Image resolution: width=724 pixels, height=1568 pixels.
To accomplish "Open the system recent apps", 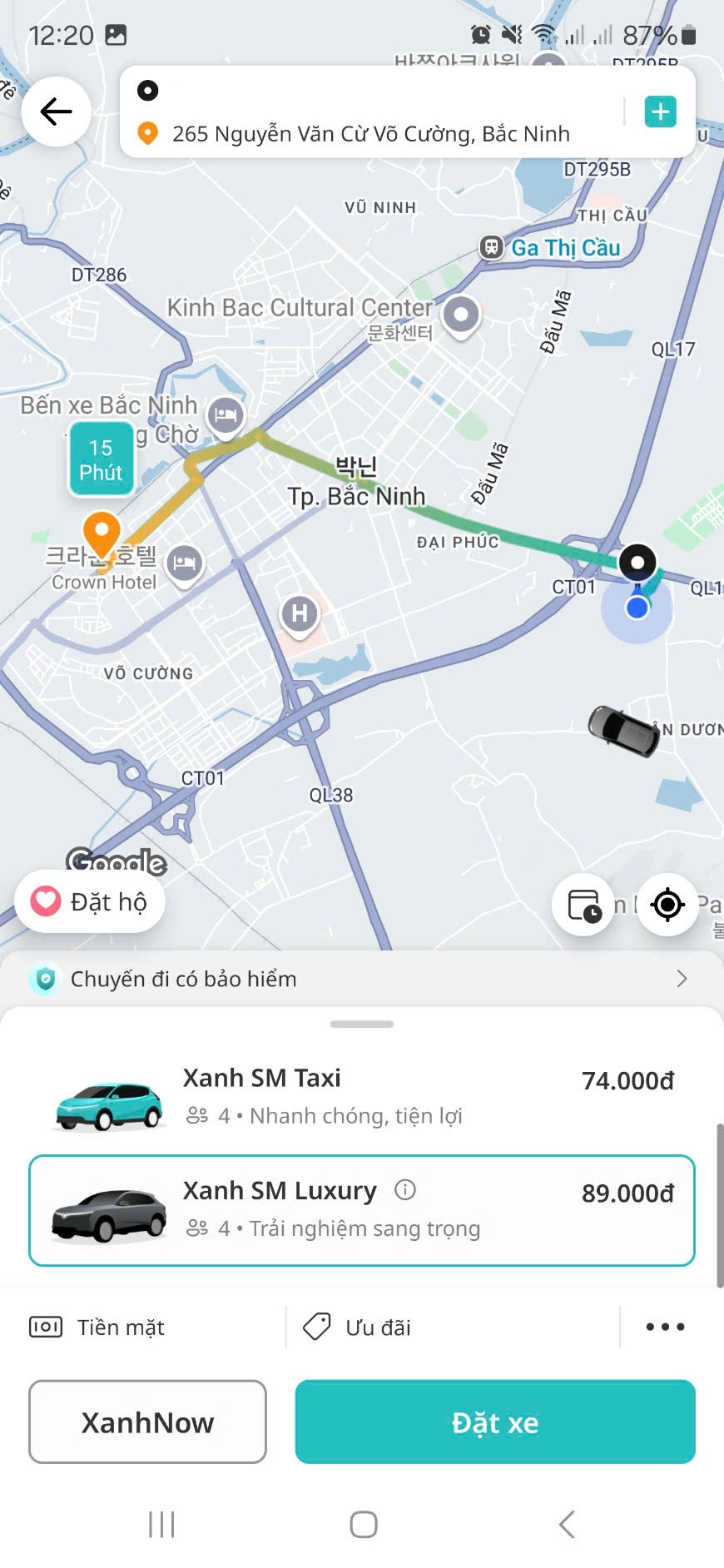I will click(x=161, y=1525).
